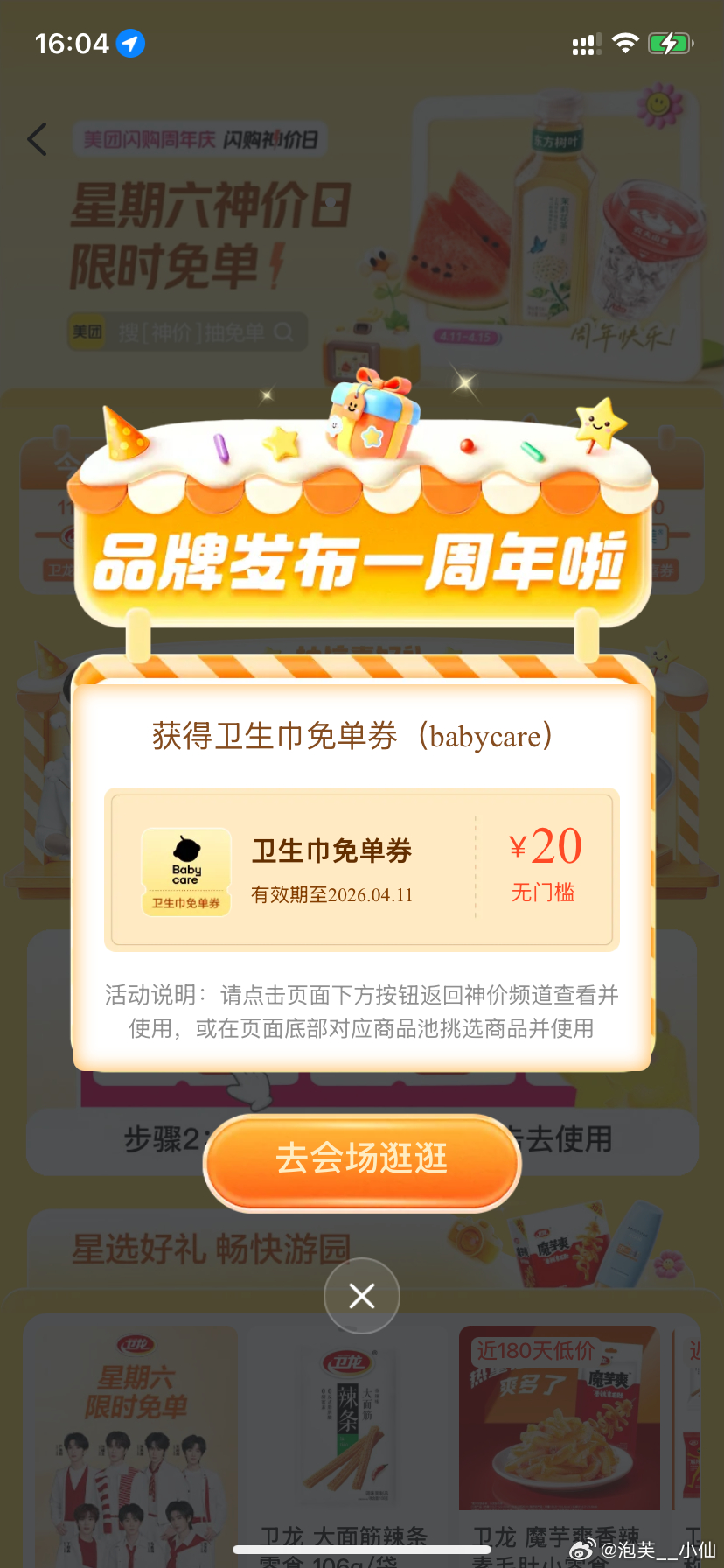Dismiss the coupon popup with X

(x=362, y=1296)
